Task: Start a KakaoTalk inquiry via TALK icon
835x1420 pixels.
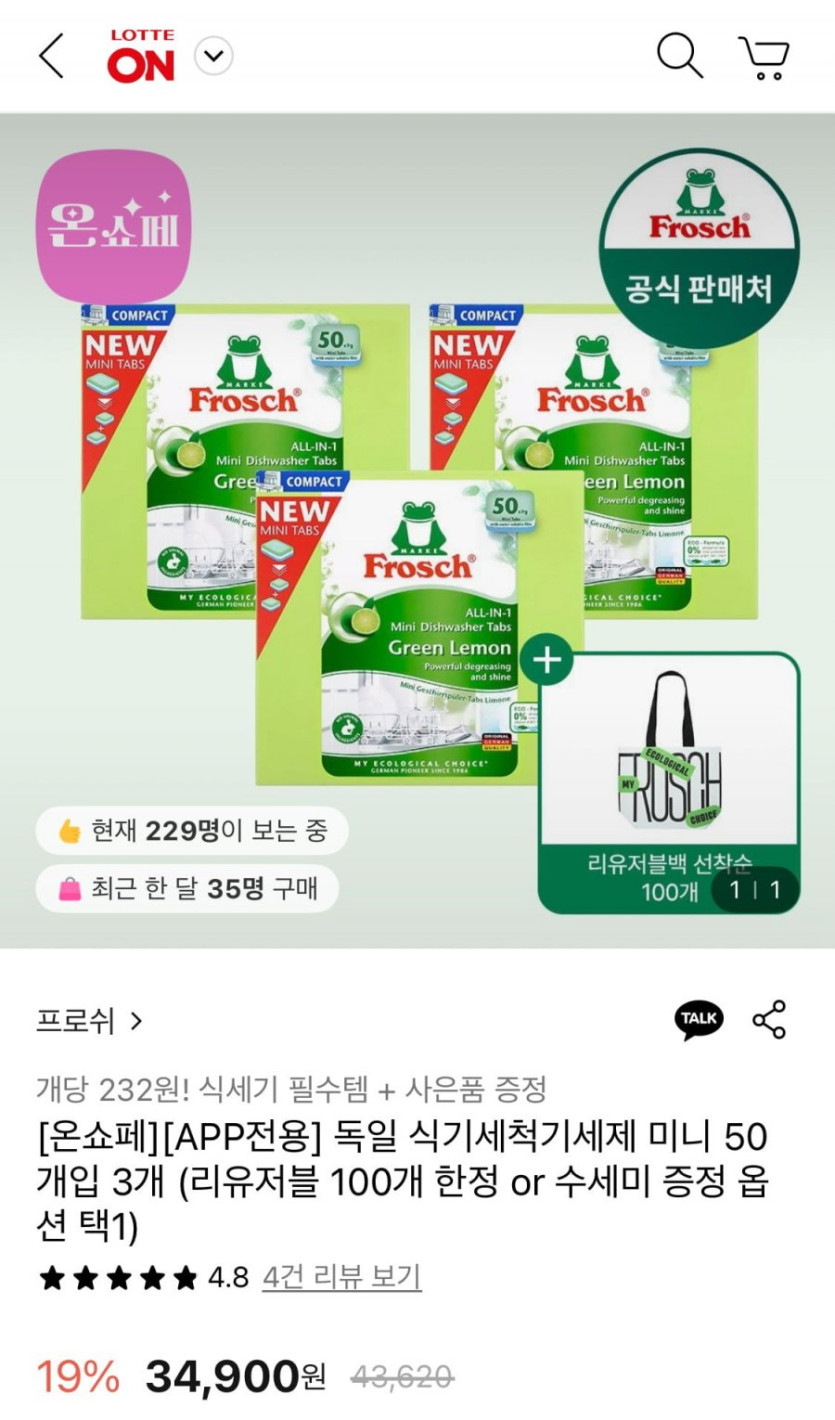Action: click(698, 1019)
